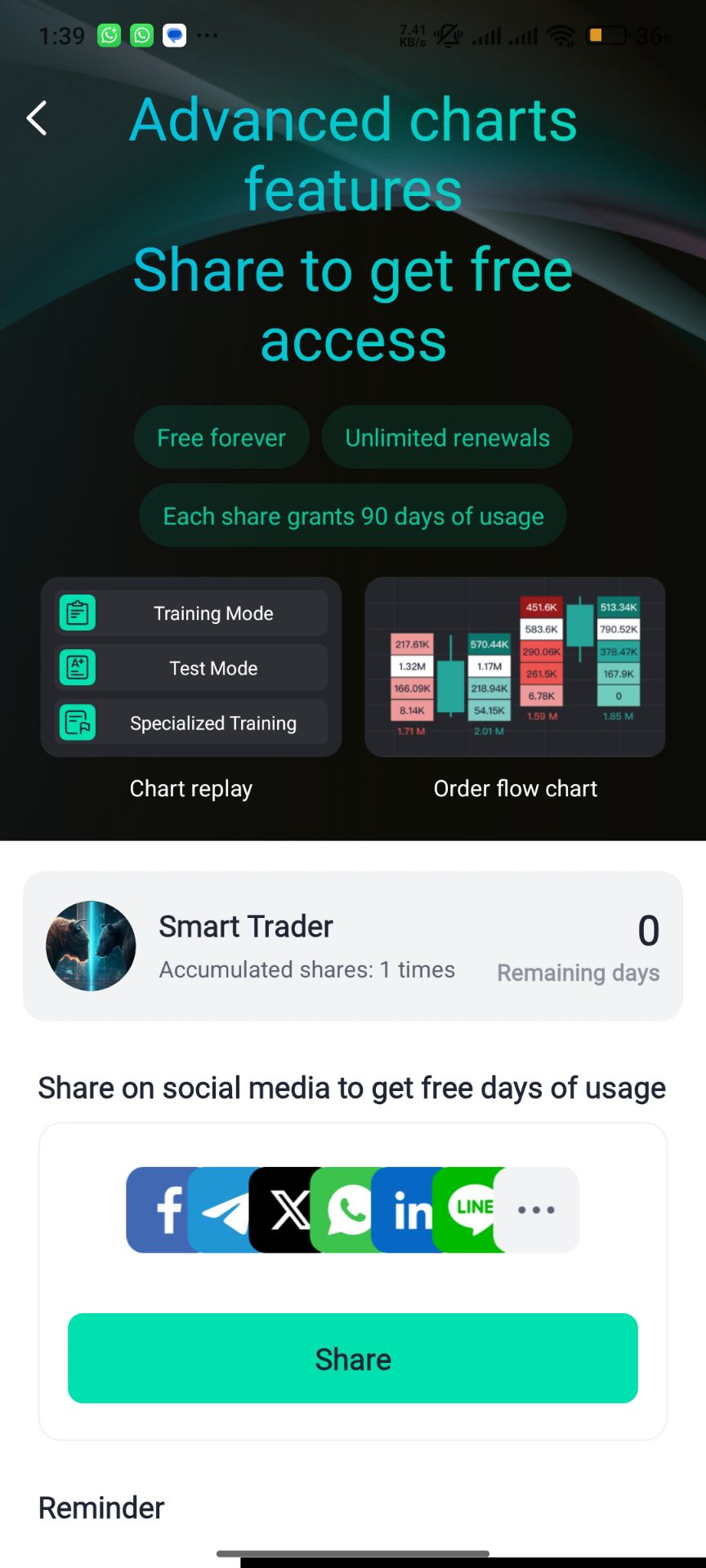Share via the Telegram icon
706x1568 pixels.
pos(222,1211)
